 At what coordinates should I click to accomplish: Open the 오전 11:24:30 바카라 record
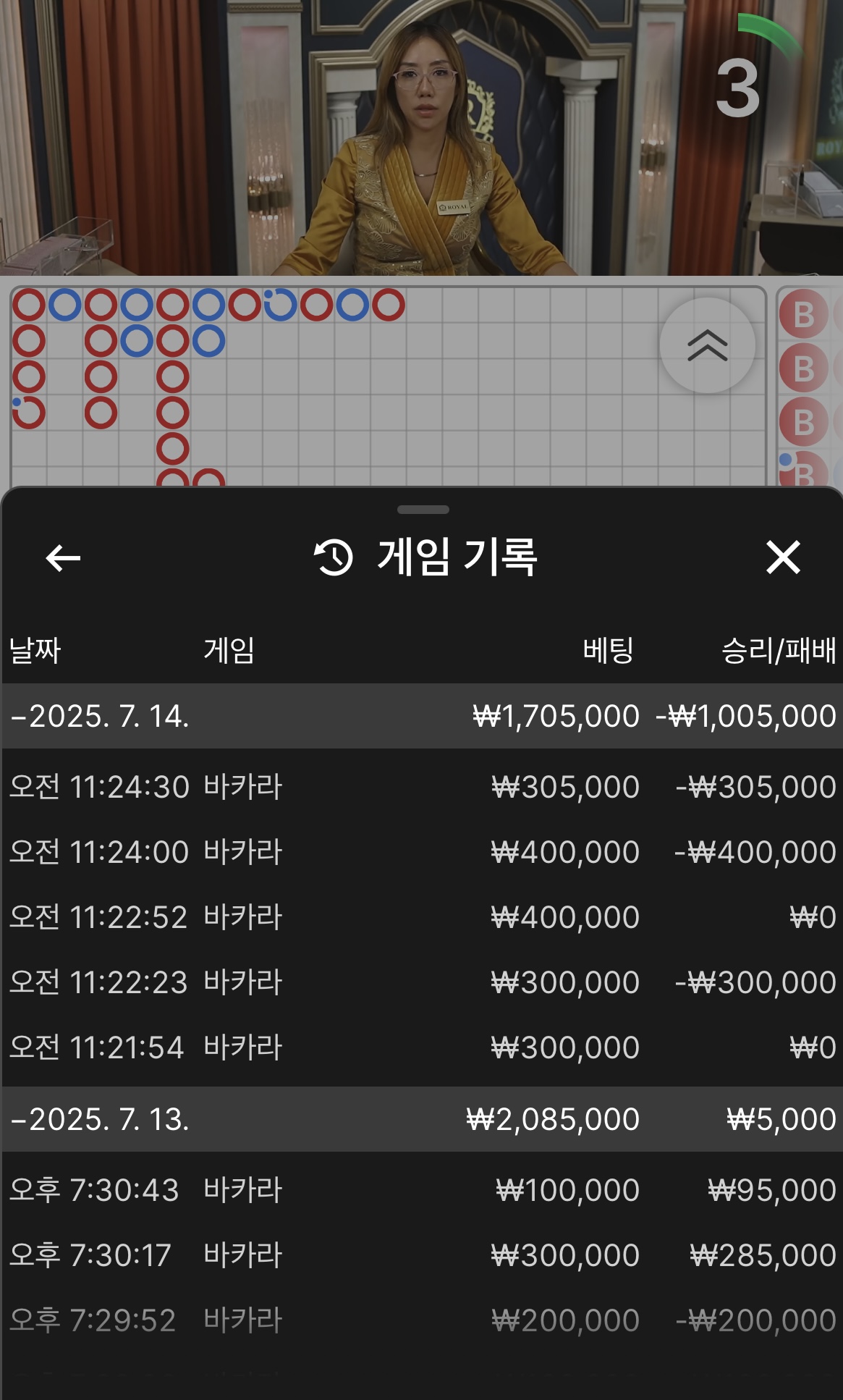pos(421,787)
